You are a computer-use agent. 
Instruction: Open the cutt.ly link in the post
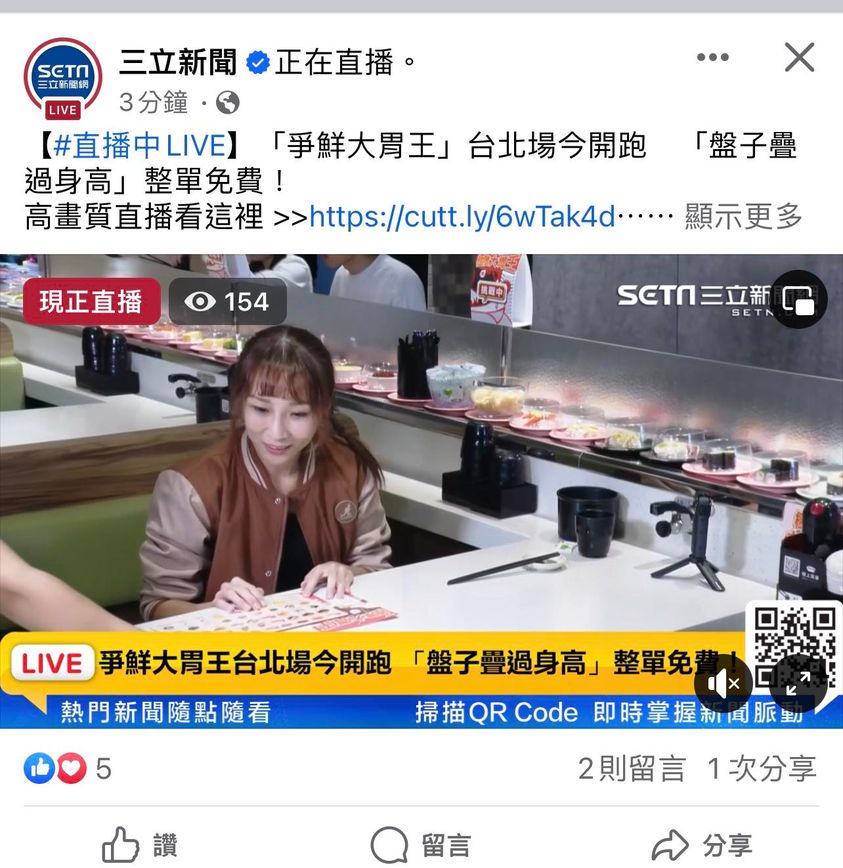click(x=461, y=216)
